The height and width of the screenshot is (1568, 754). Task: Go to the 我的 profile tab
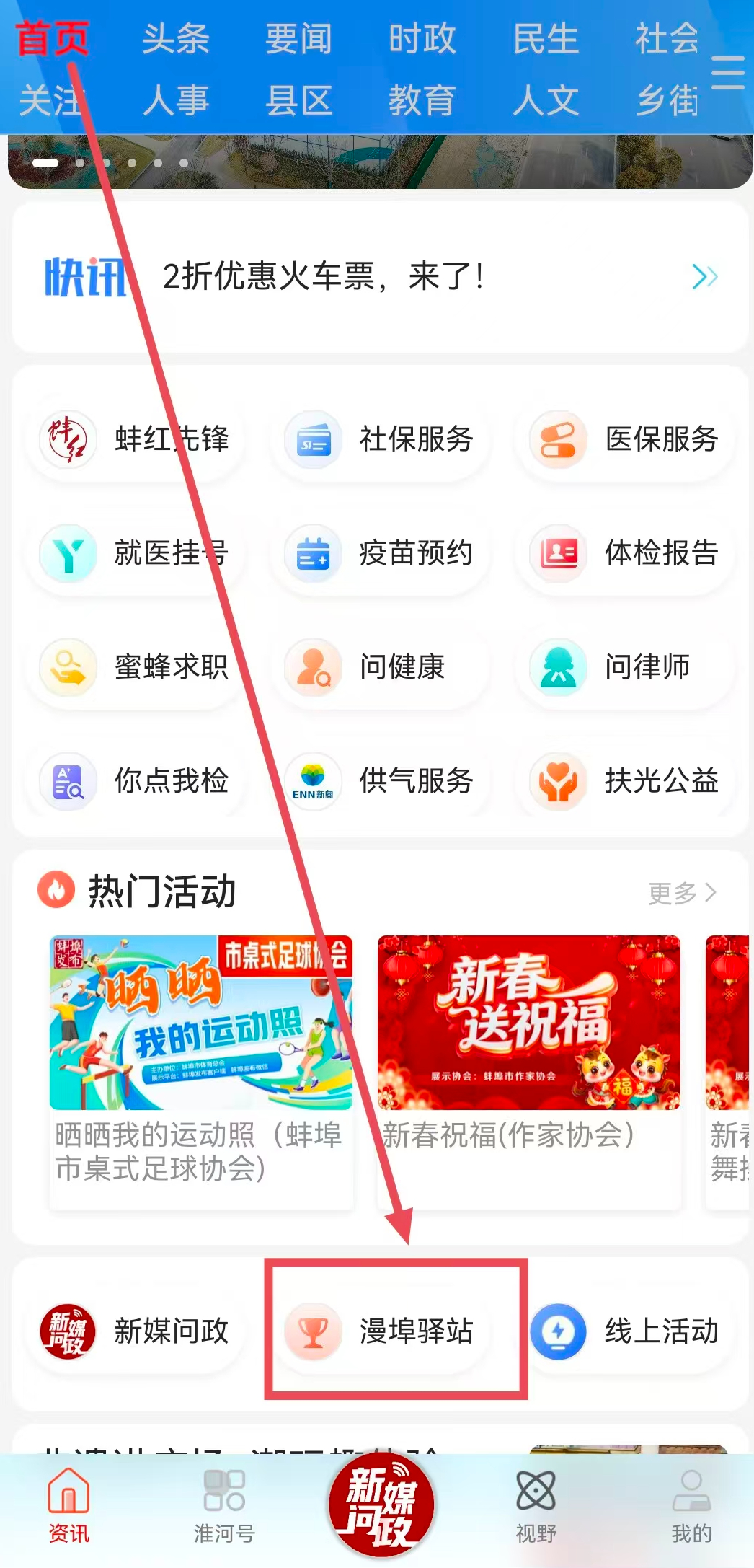click(691, 1506)
